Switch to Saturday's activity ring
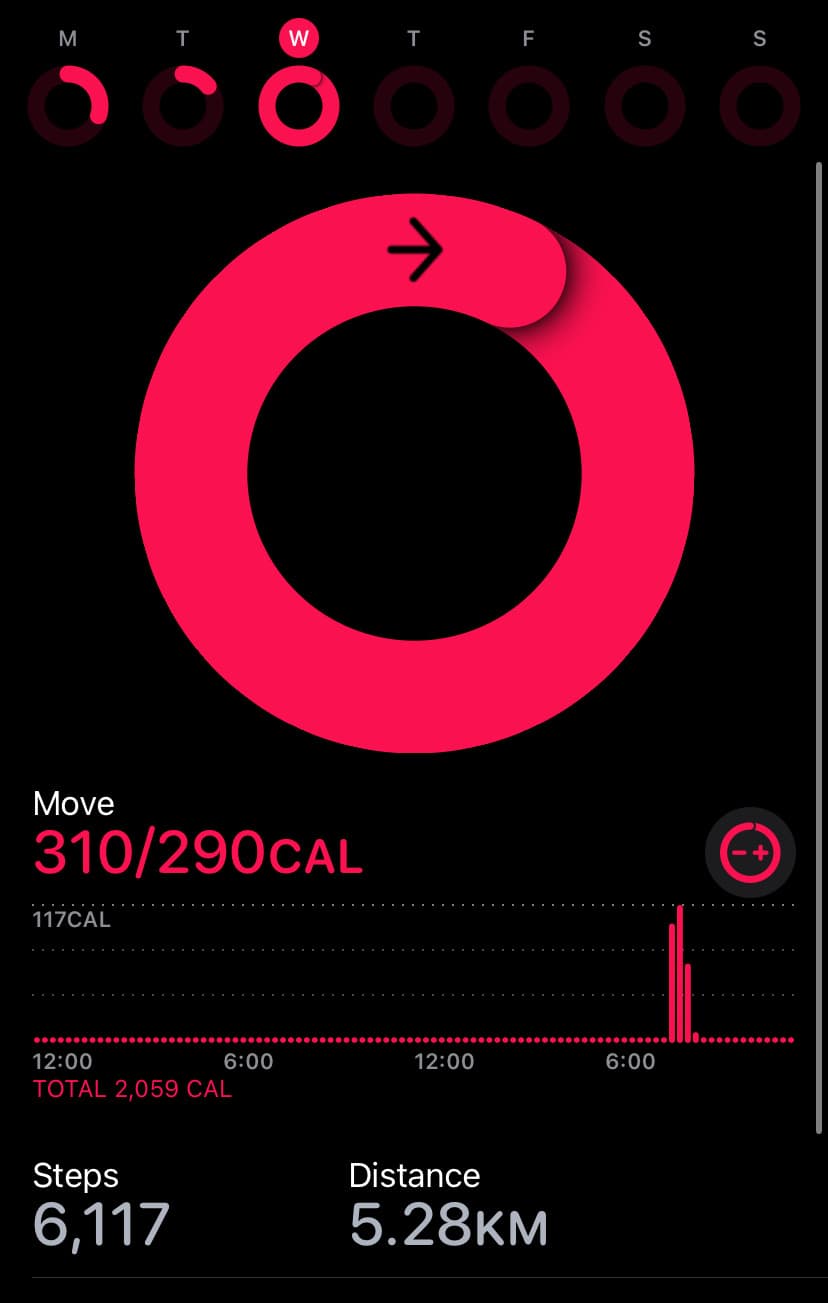Image resolution: width=828 pixels, height=1303 pixels. click(645, 106)
